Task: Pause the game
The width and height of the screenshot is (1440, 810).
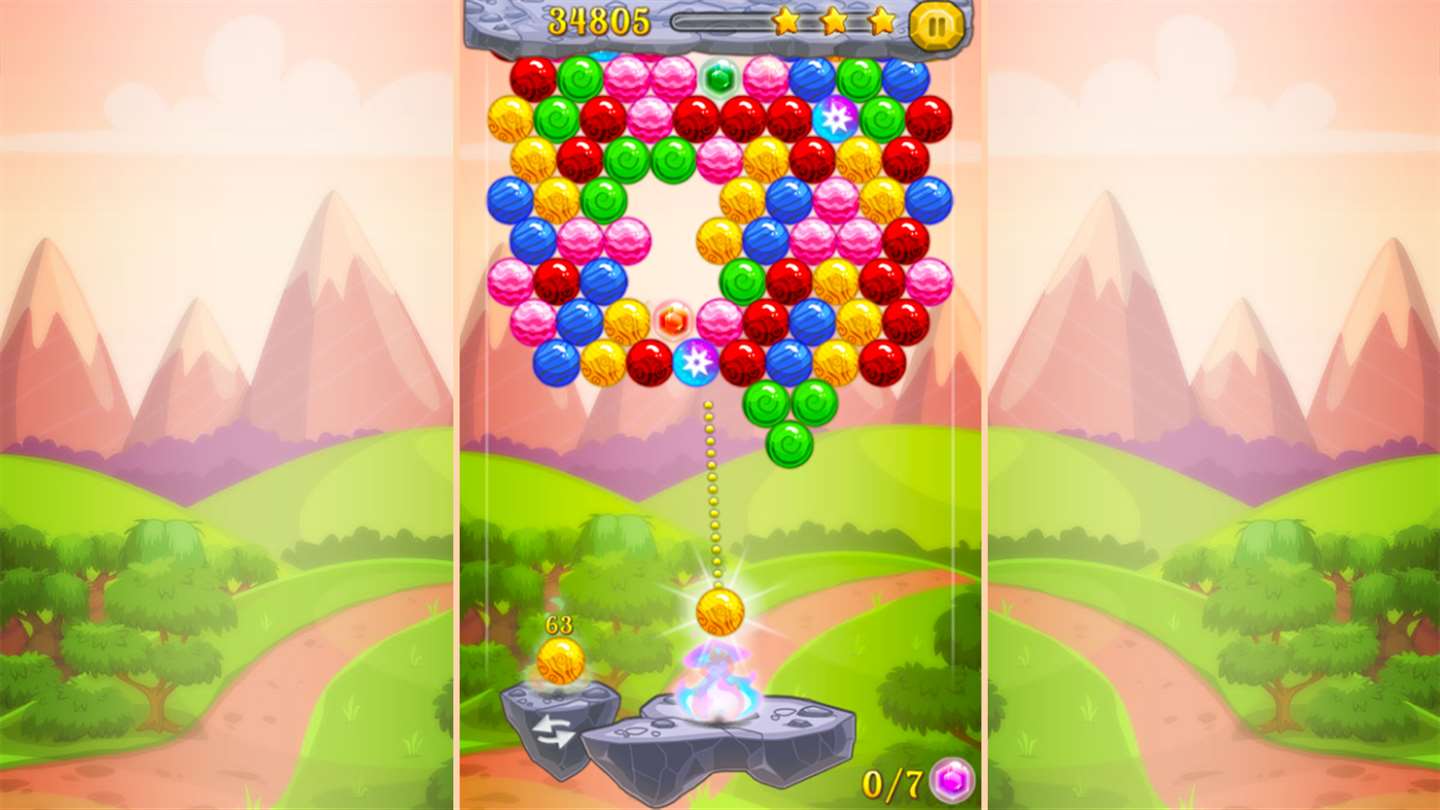Action: pos(937,24)
